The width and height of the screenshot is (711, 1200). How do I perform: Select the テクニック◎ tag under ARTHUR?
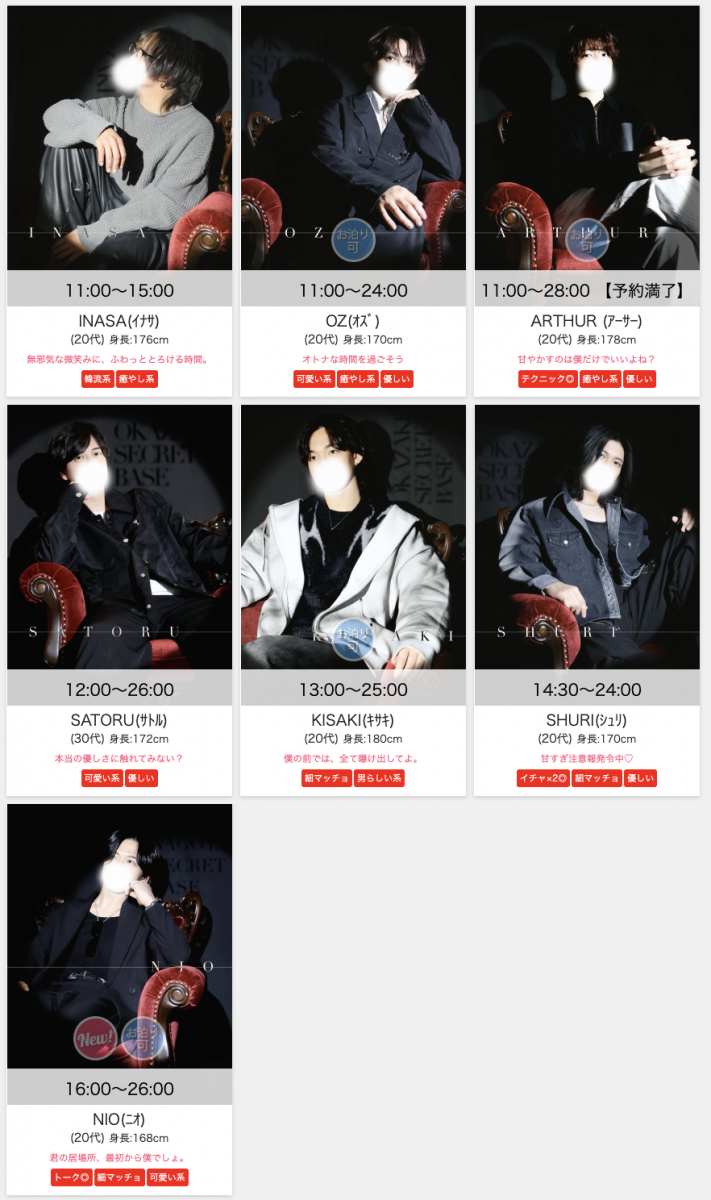click(546, 379)
